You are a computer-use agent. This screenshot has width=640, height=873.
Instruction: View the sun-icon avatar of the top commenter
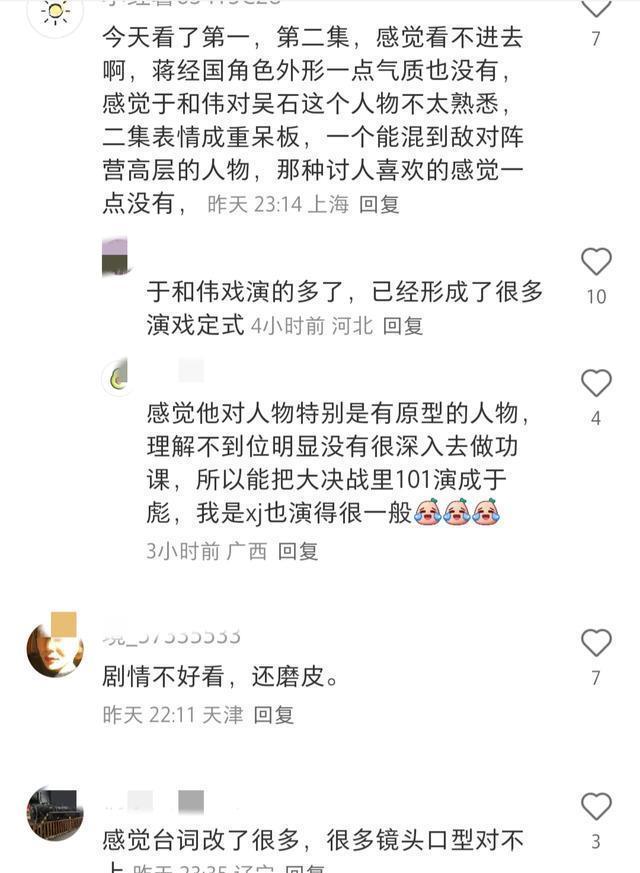pyautogui.click(x=55, y=12)
